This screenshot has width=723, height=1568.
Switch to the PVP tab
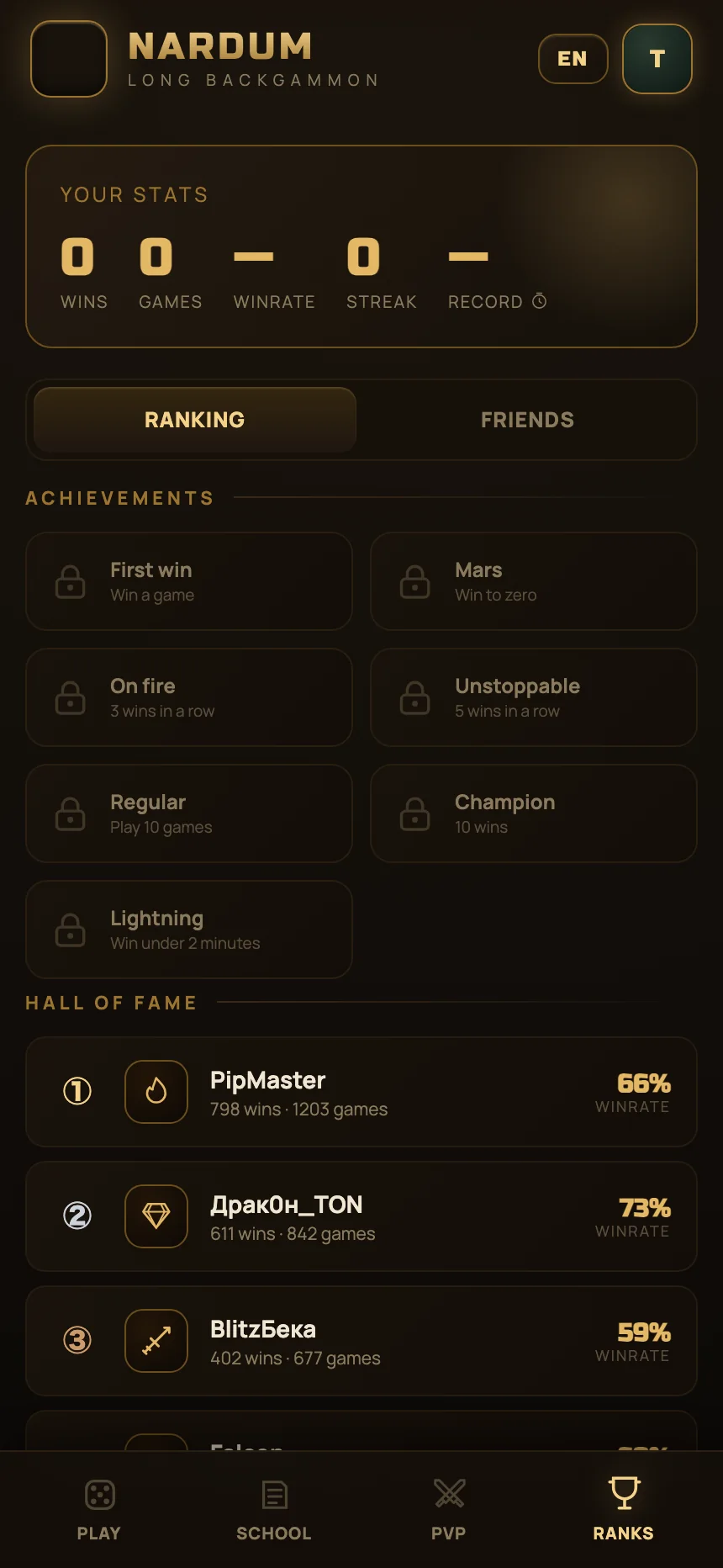(x=449, y=1509)
